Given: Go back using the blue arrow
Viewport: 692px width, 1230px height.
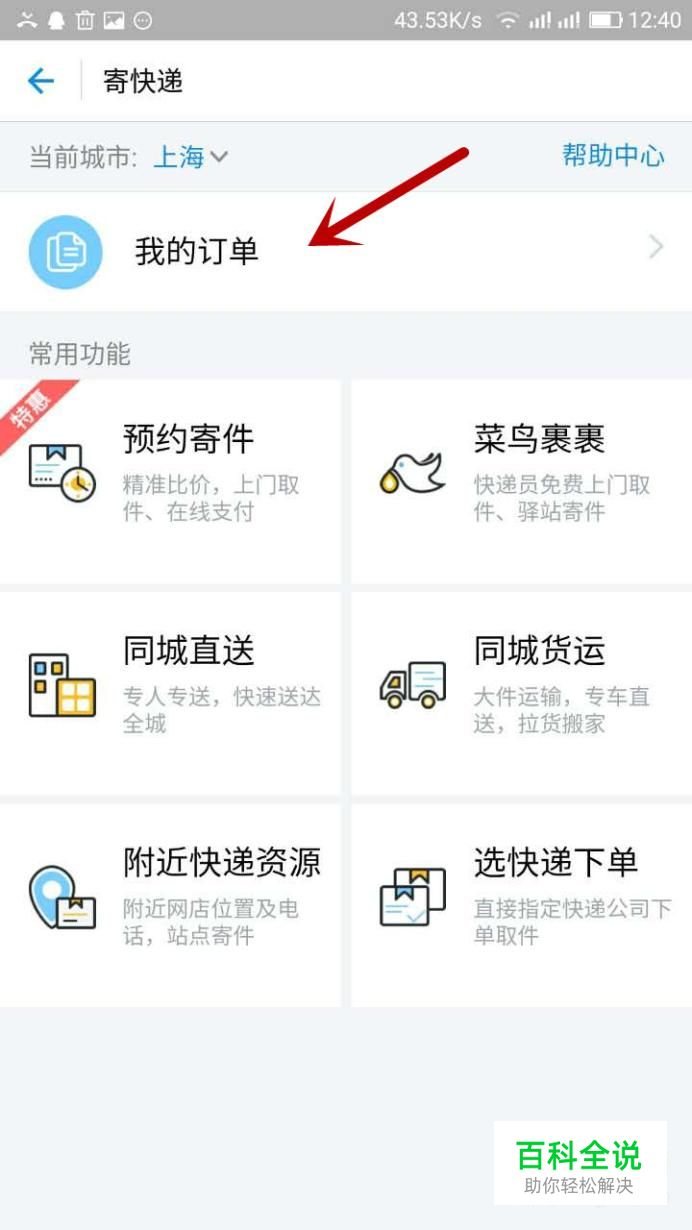Looking at the screenshot, I should (x=40, y=81).
